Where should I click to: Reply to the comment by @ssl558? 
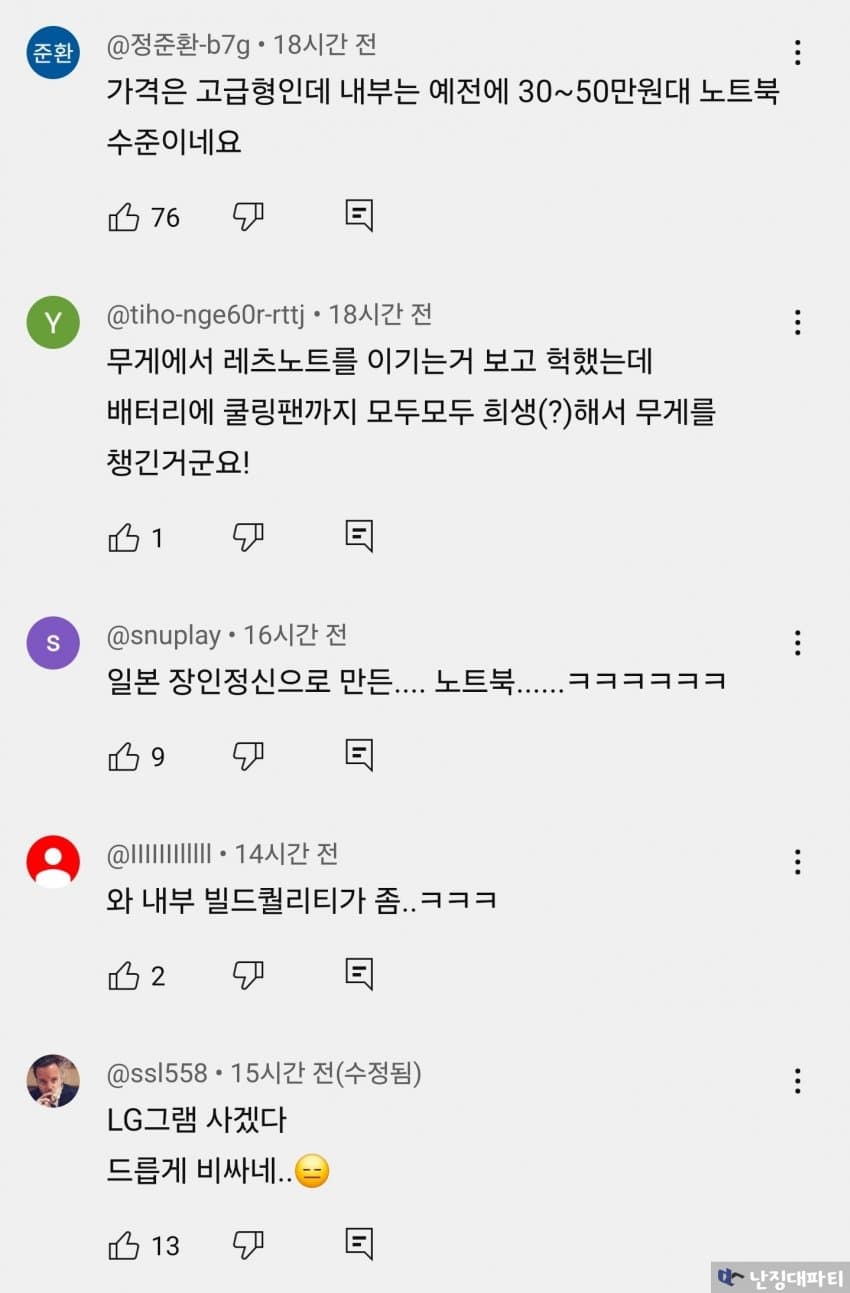[x=359, y=1243]
